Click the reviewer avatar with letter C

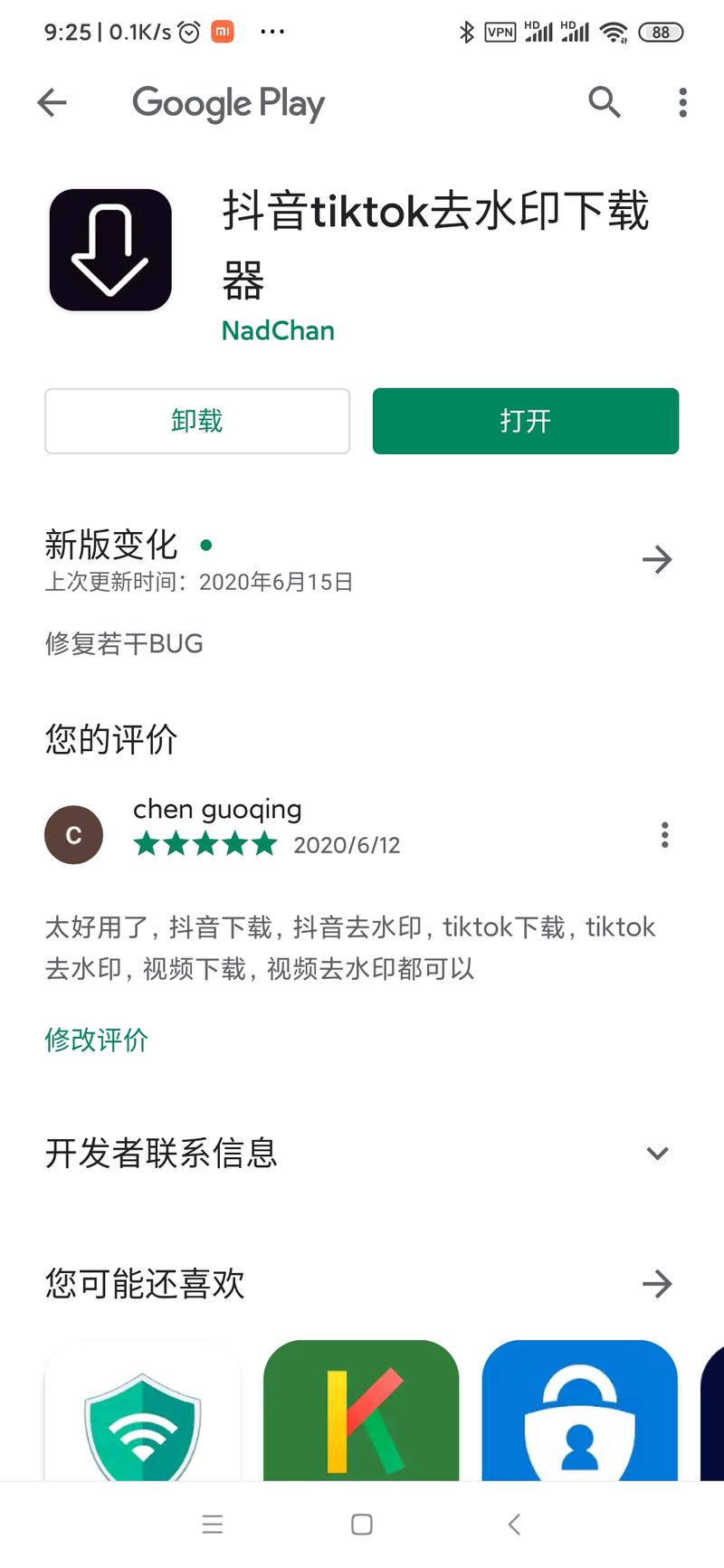pos(73,834)
